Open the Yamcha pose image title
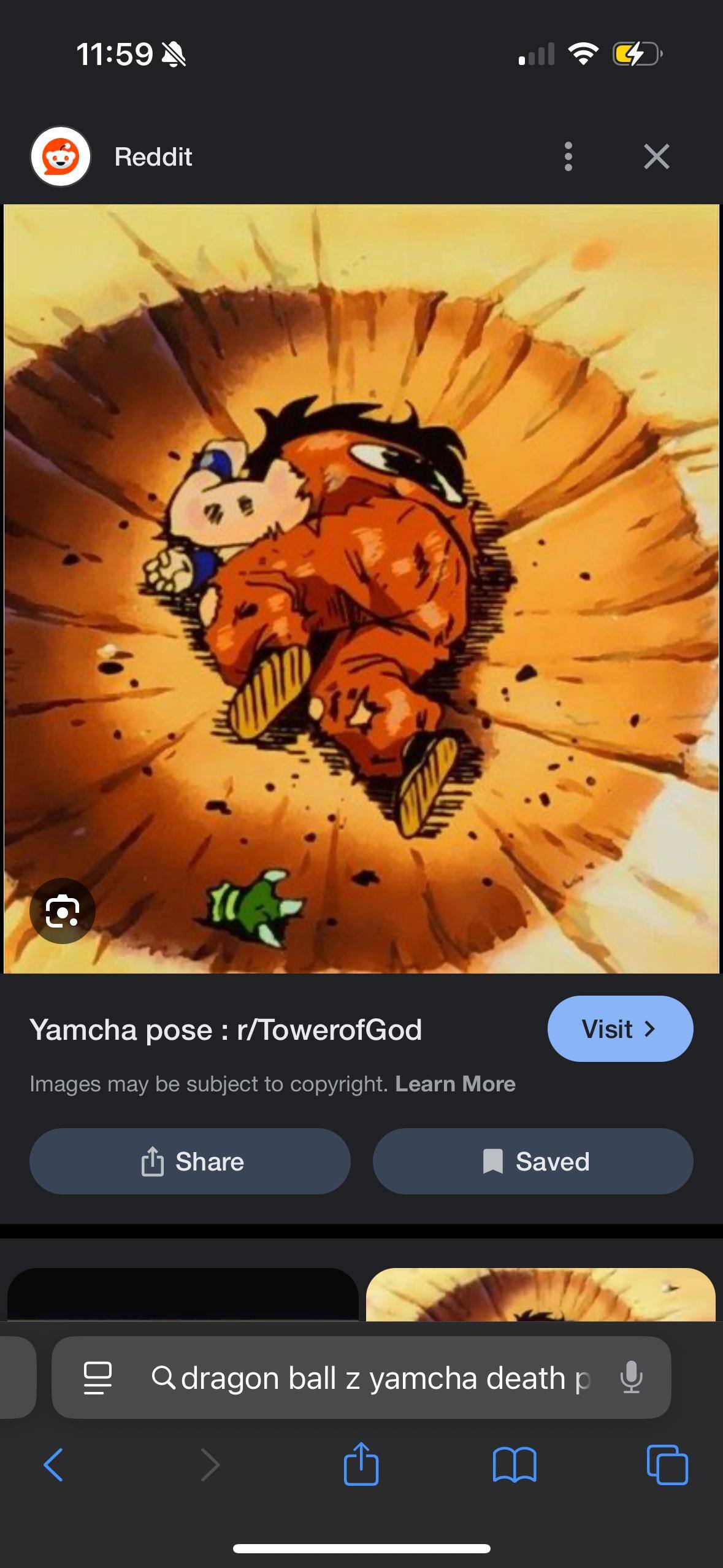 [226, 1029]
